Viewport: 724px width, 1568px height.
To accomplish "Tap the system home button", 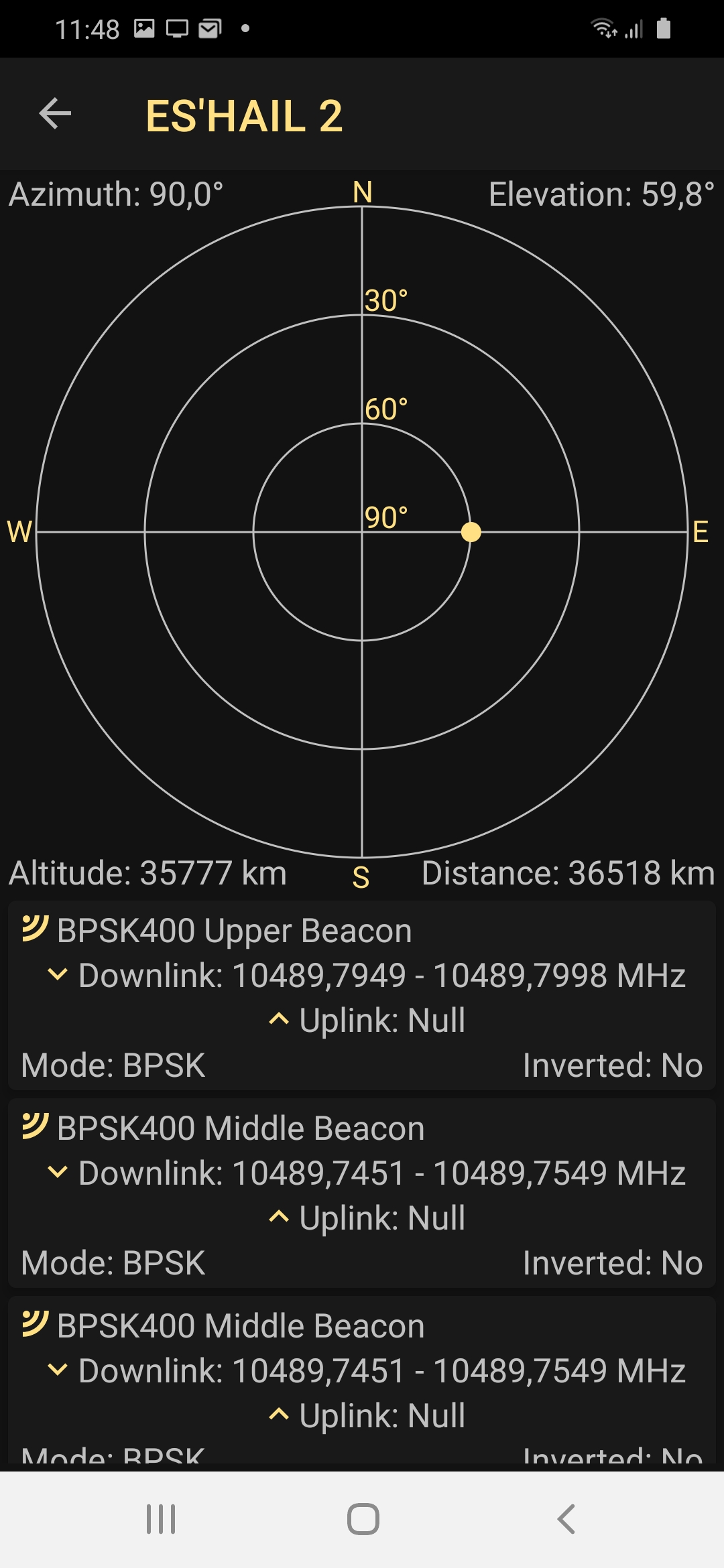I will [x=363, y=1518].
